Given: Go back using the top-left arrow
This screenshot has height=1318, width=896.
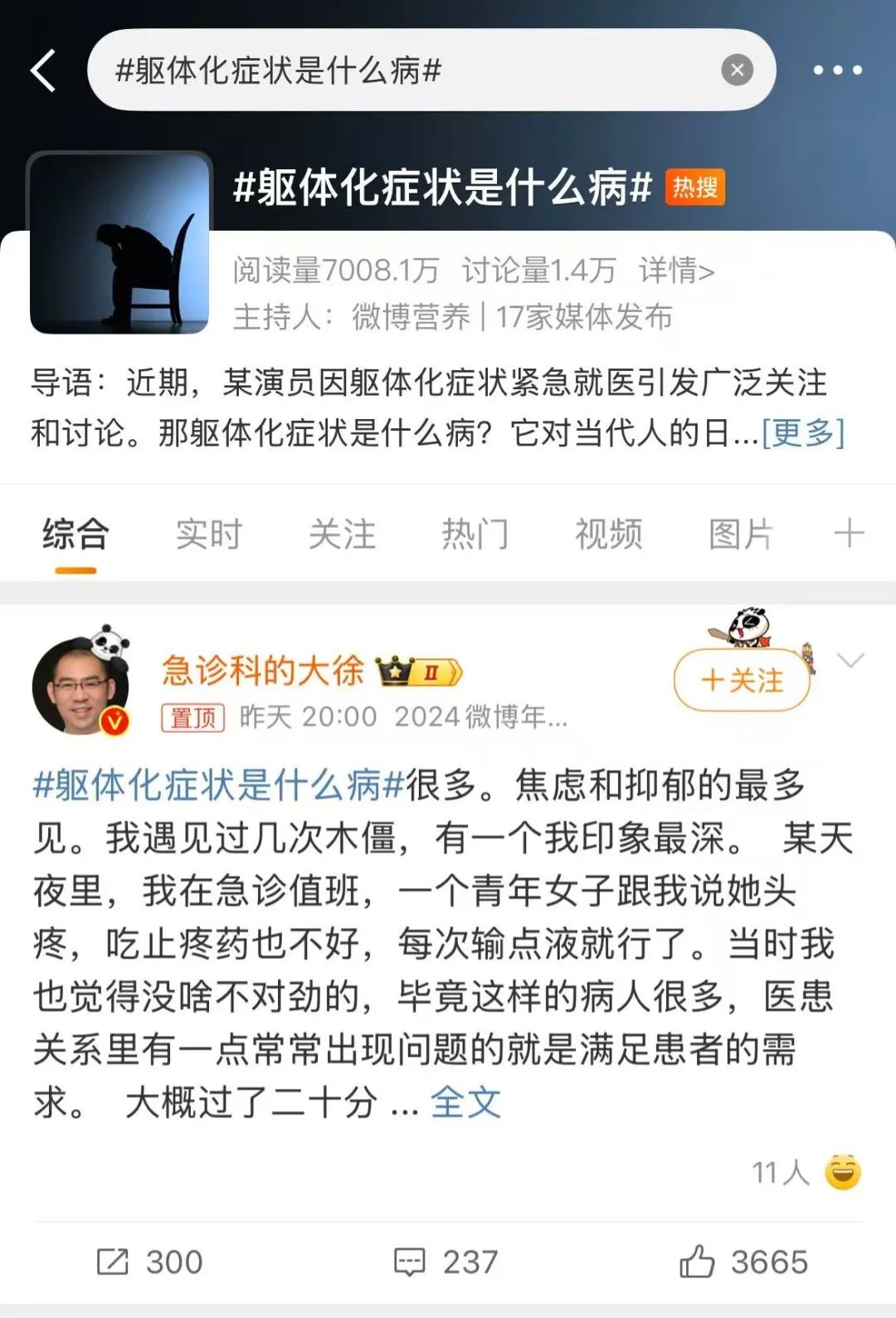Looking at the screenshot, I should pyautogui.click(x=43, y=71).
